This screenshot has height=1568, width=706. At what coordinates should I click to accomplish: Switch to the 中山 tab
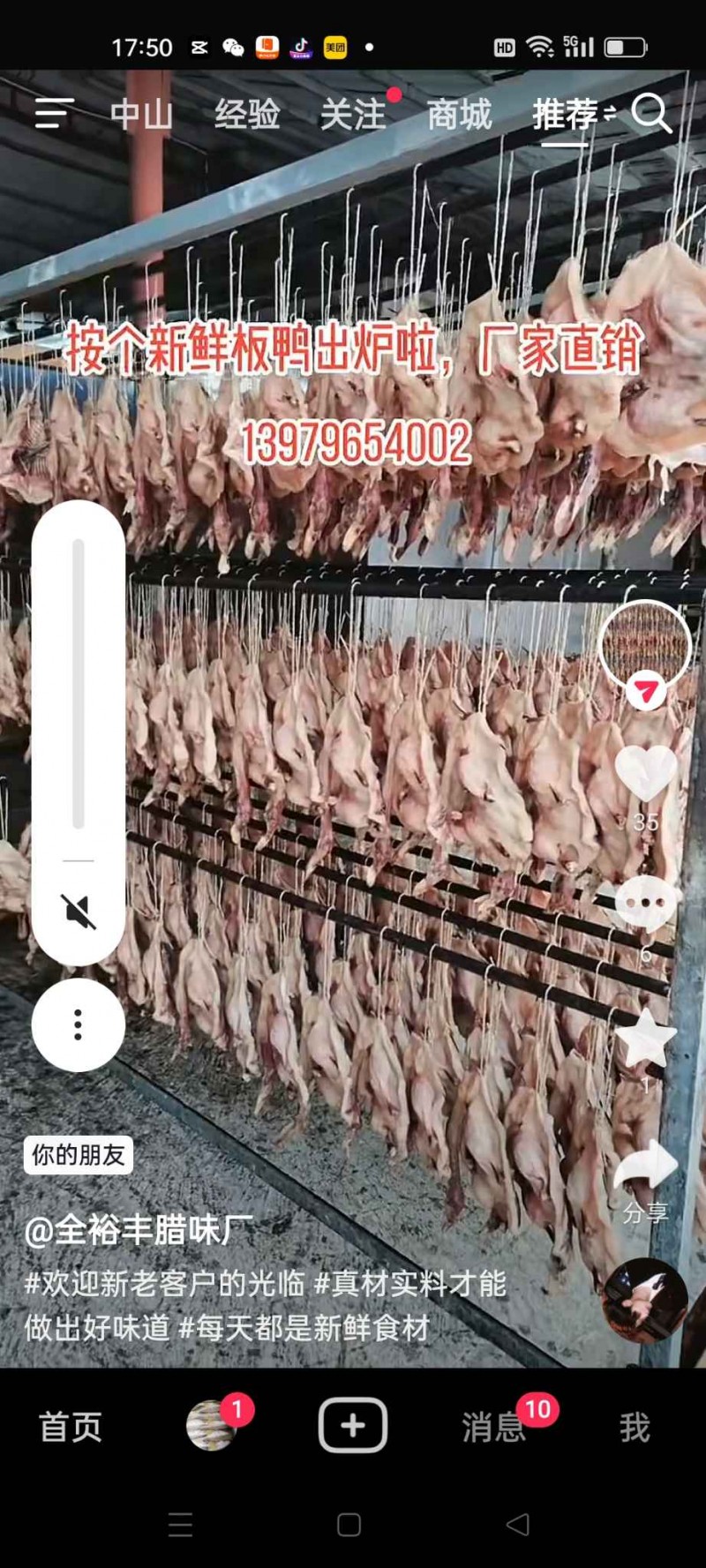pos(141,115)
